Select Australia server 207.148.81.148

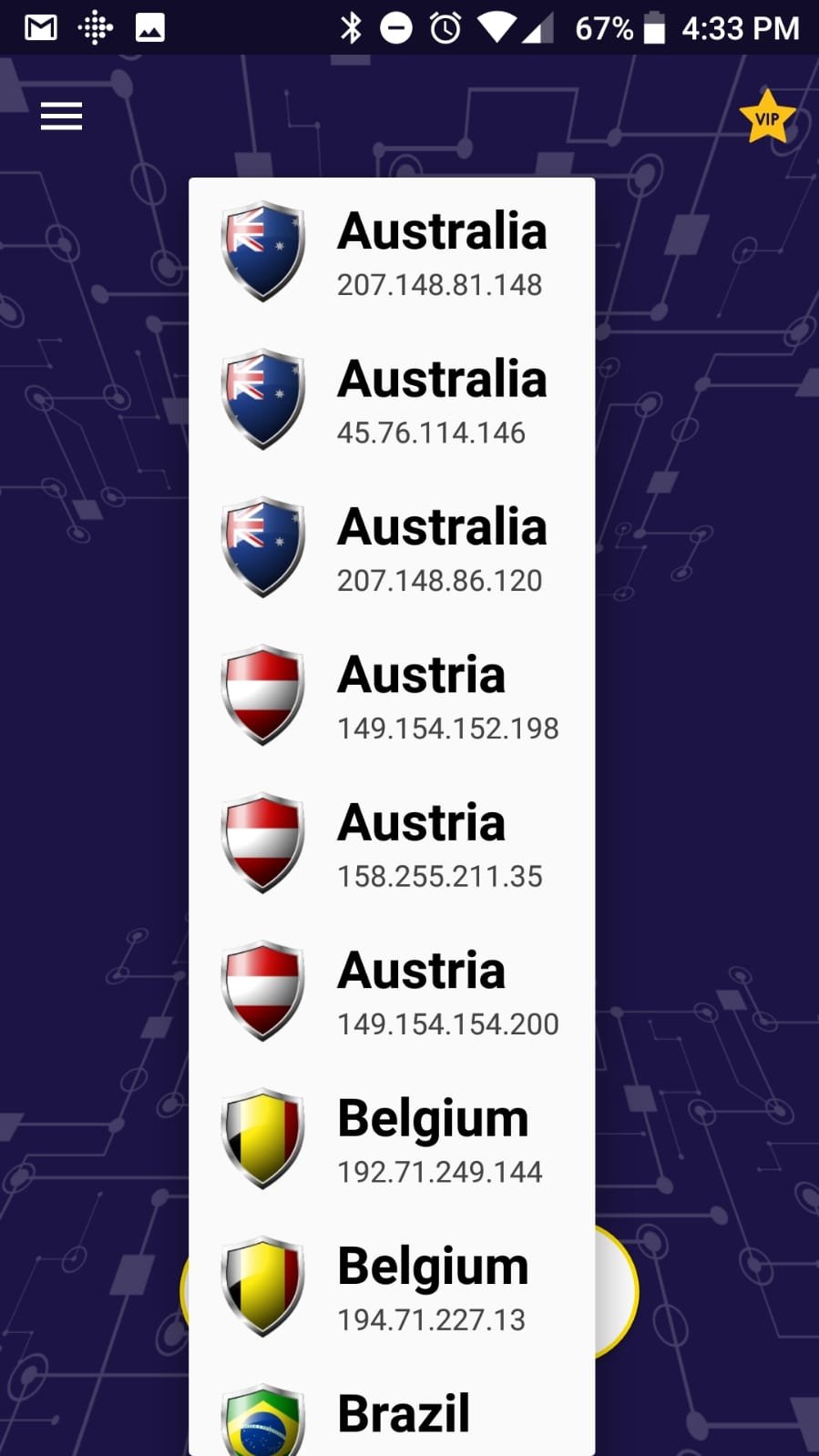(x=392, y=251)
